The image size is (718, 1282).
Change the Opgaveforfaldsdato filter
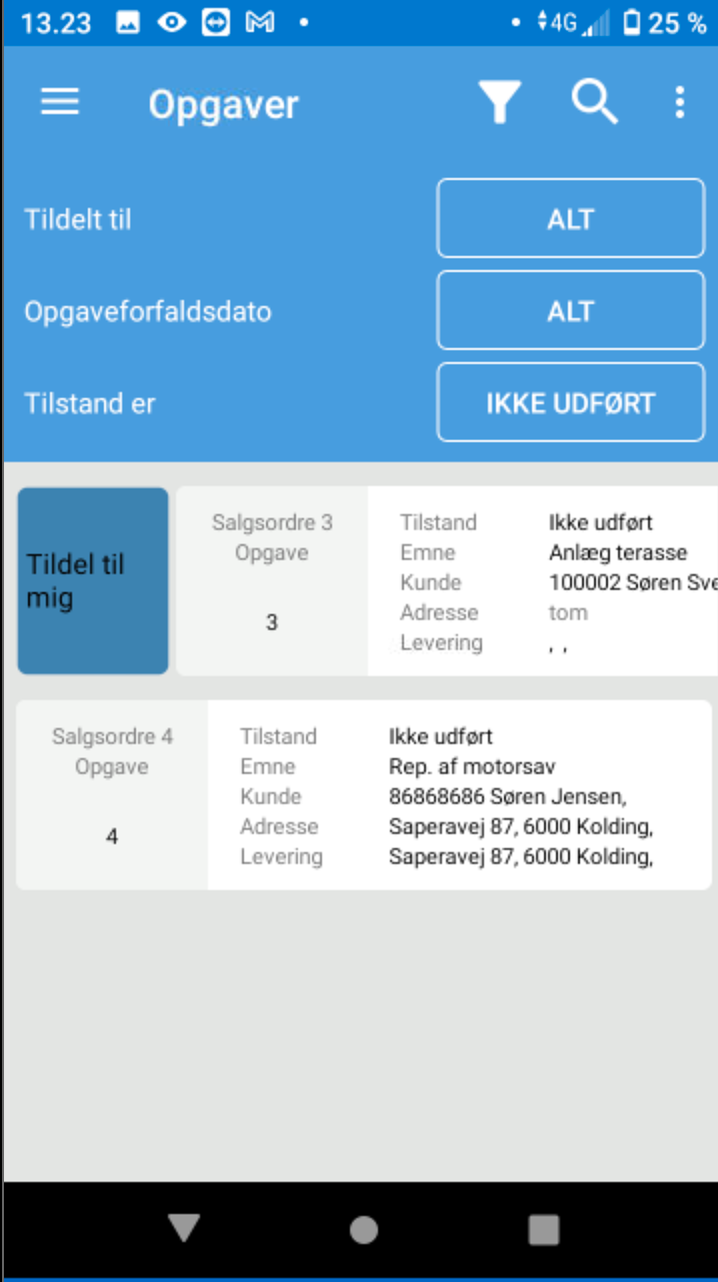[x=571, y=311]
